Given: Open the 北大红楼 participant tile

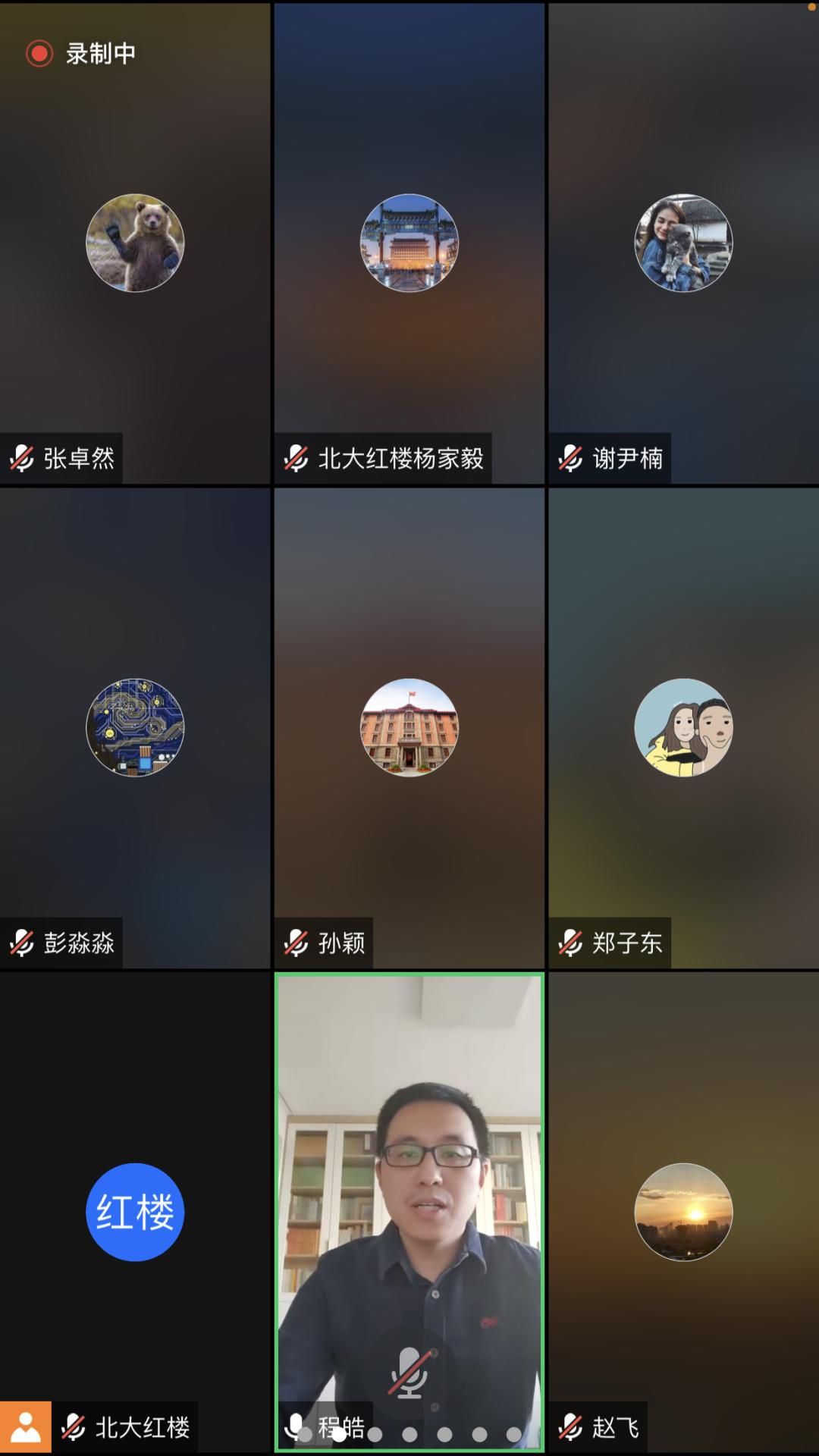Looking at the screenshot, I should coord(135,1212).
